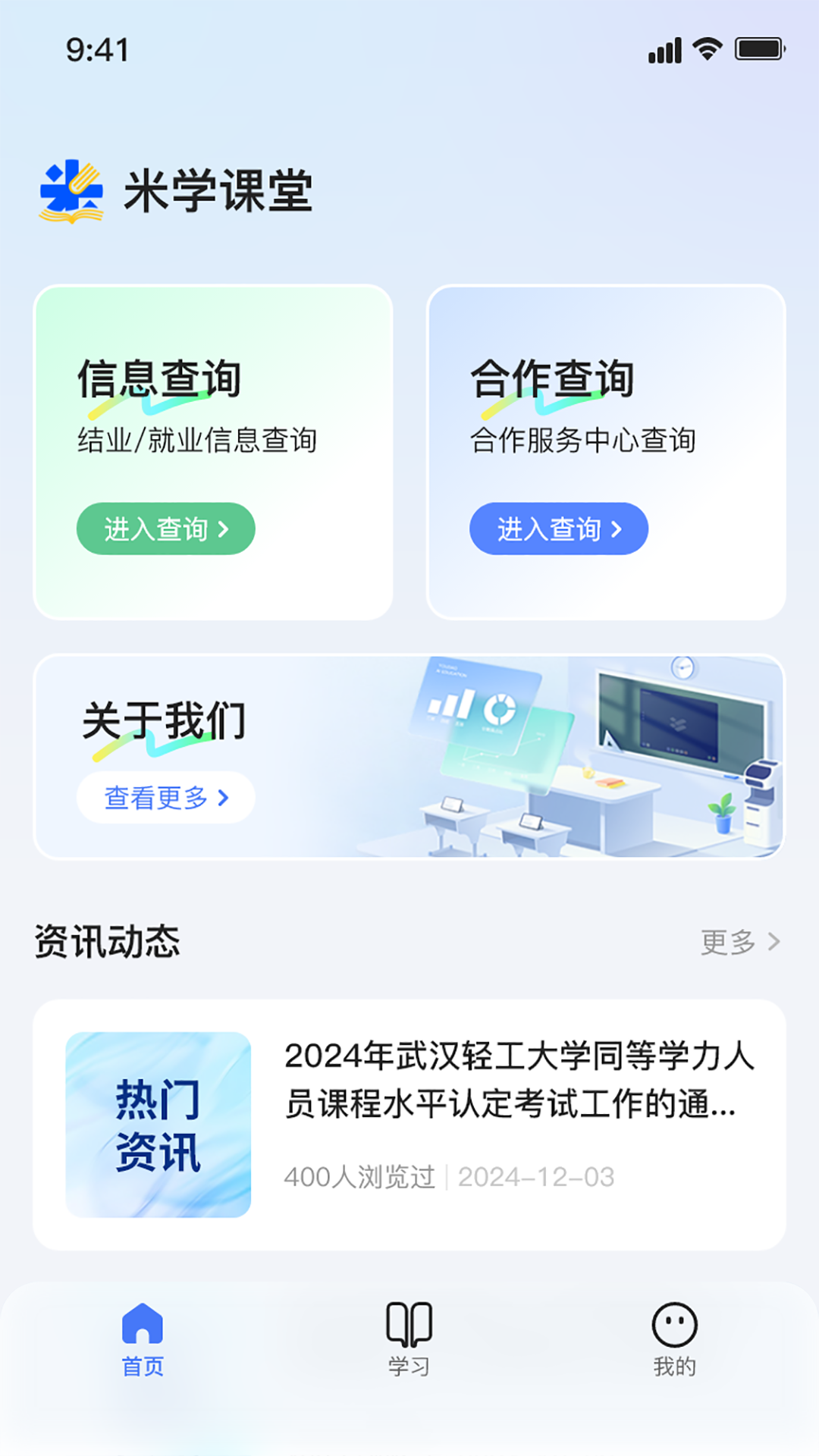Tap the Wi-Fi status icon
The height and width of the screenshot is (1456, 819).
[x=705, y=48]
